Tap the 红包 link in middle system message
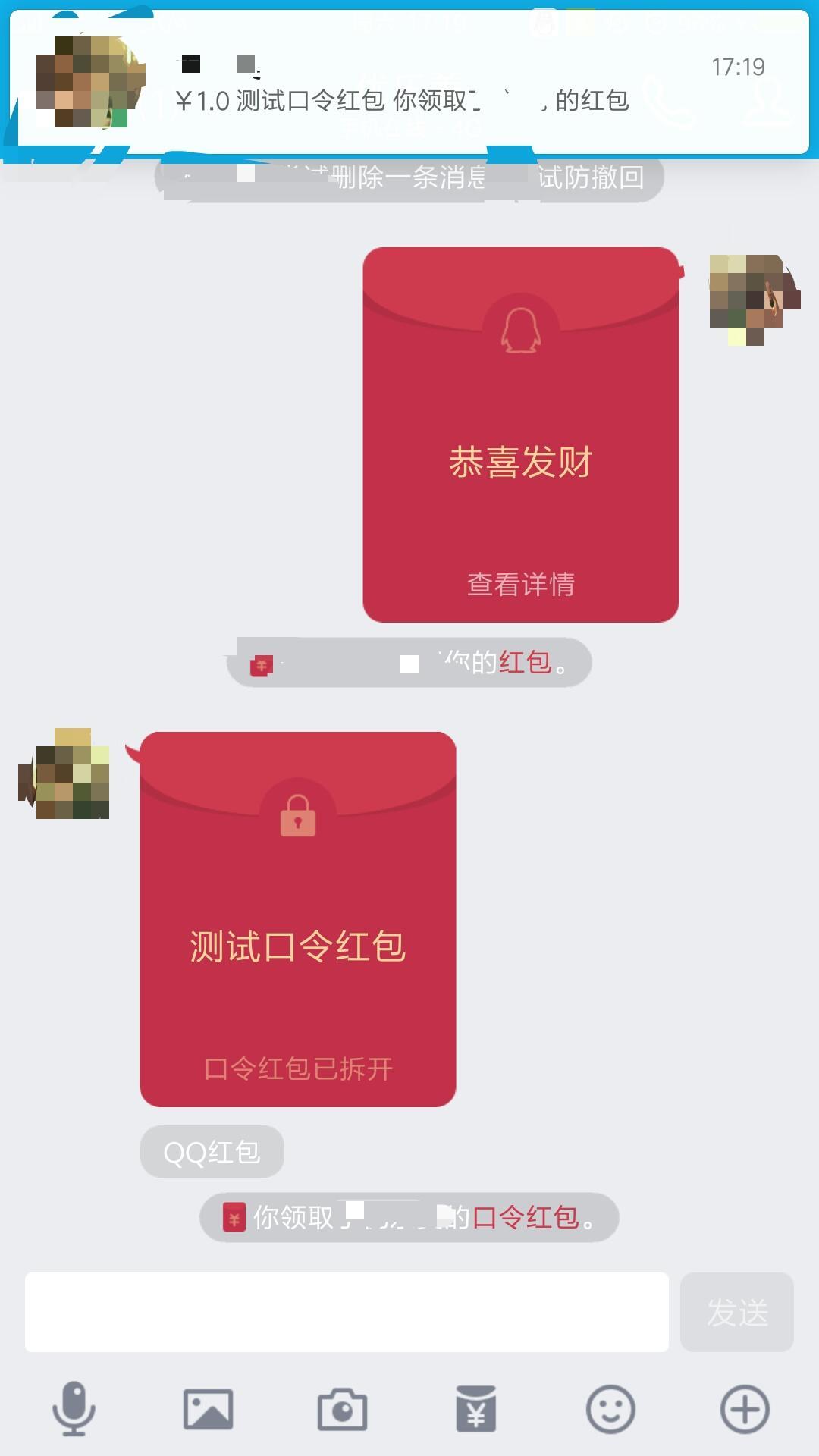Image resolution: width=819 pixels, height=1456 pixels. point(525,663)
